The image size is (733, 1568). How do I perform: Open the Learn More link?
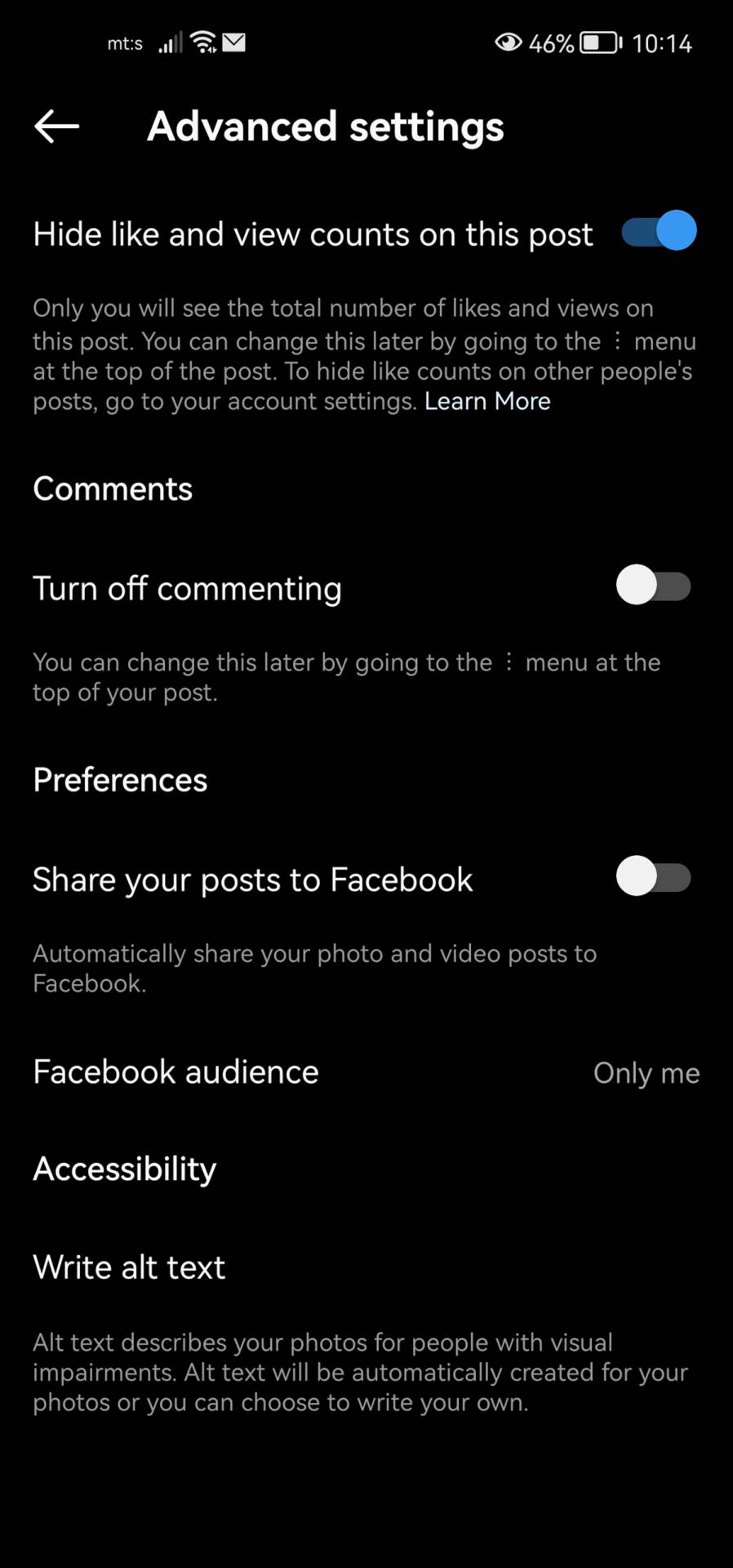pos(487,402)
